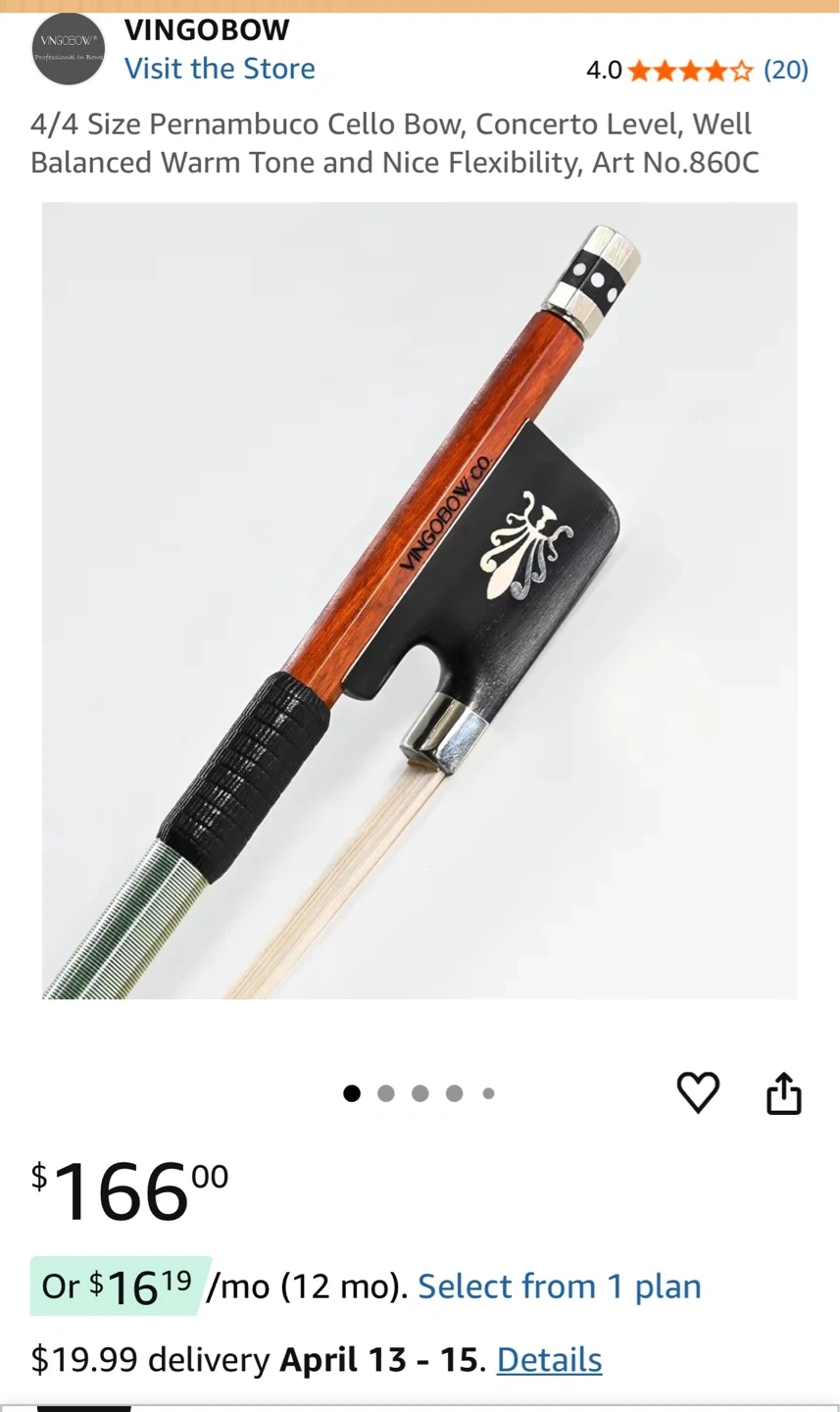This screenshot has width=840, height=1412.
Task: Open the 20 customer ratings
Action: click(785, 70)
